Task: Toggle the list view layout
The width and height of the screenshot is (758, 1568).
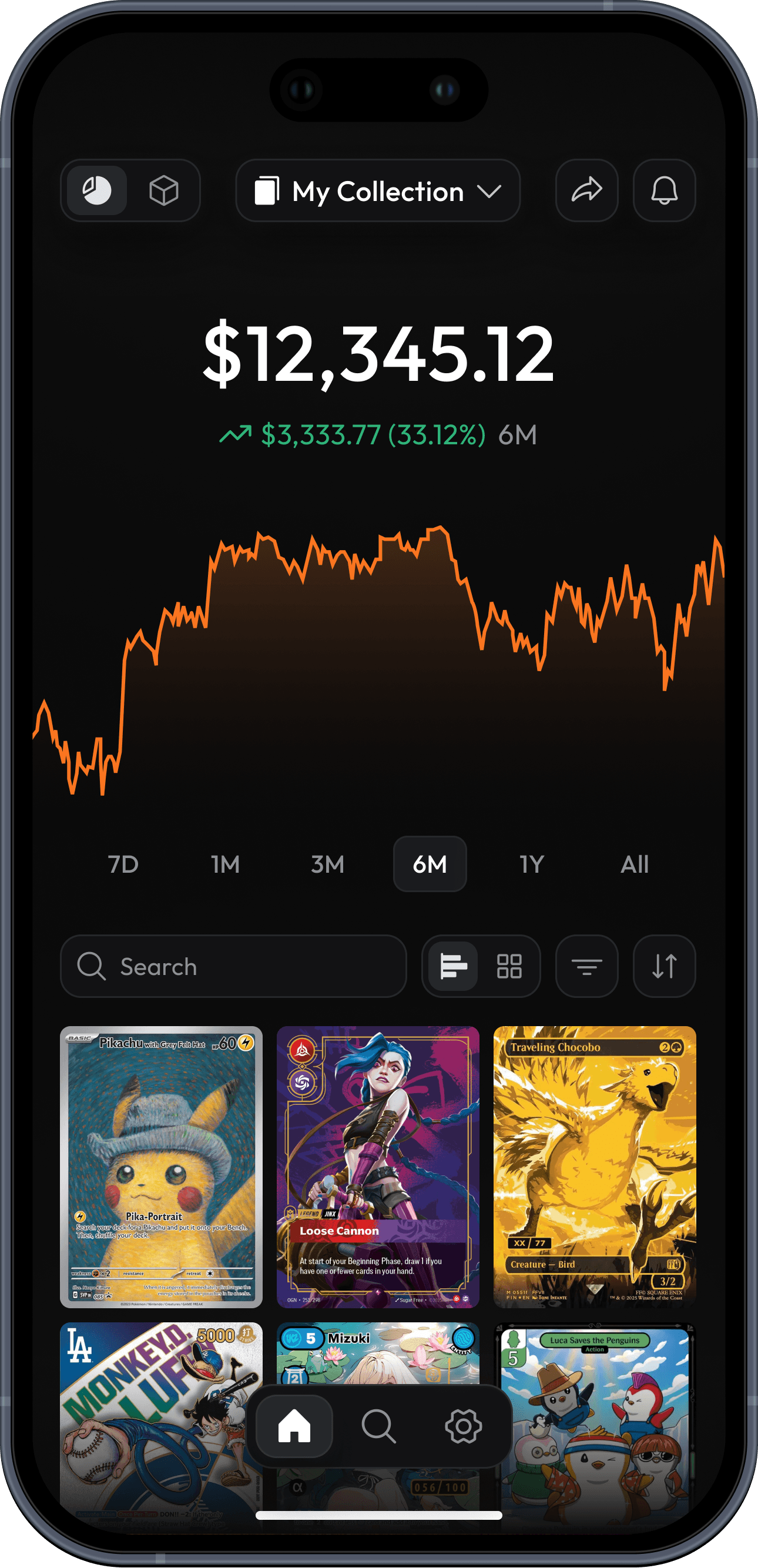Action: (452, 967)
